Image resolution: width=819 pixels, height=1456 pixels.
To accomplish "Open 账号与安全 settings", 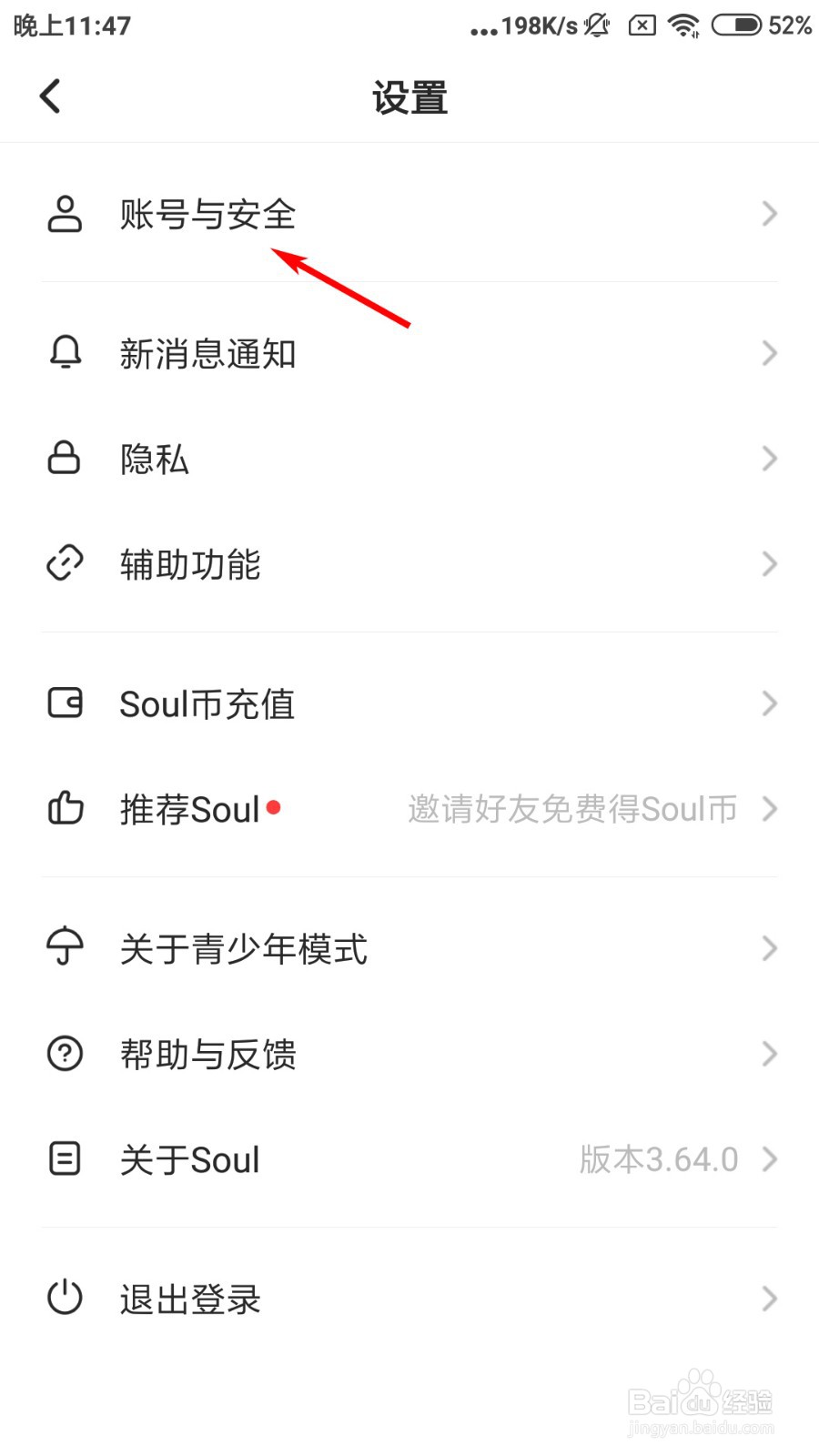I will click(x=207, y=215).
